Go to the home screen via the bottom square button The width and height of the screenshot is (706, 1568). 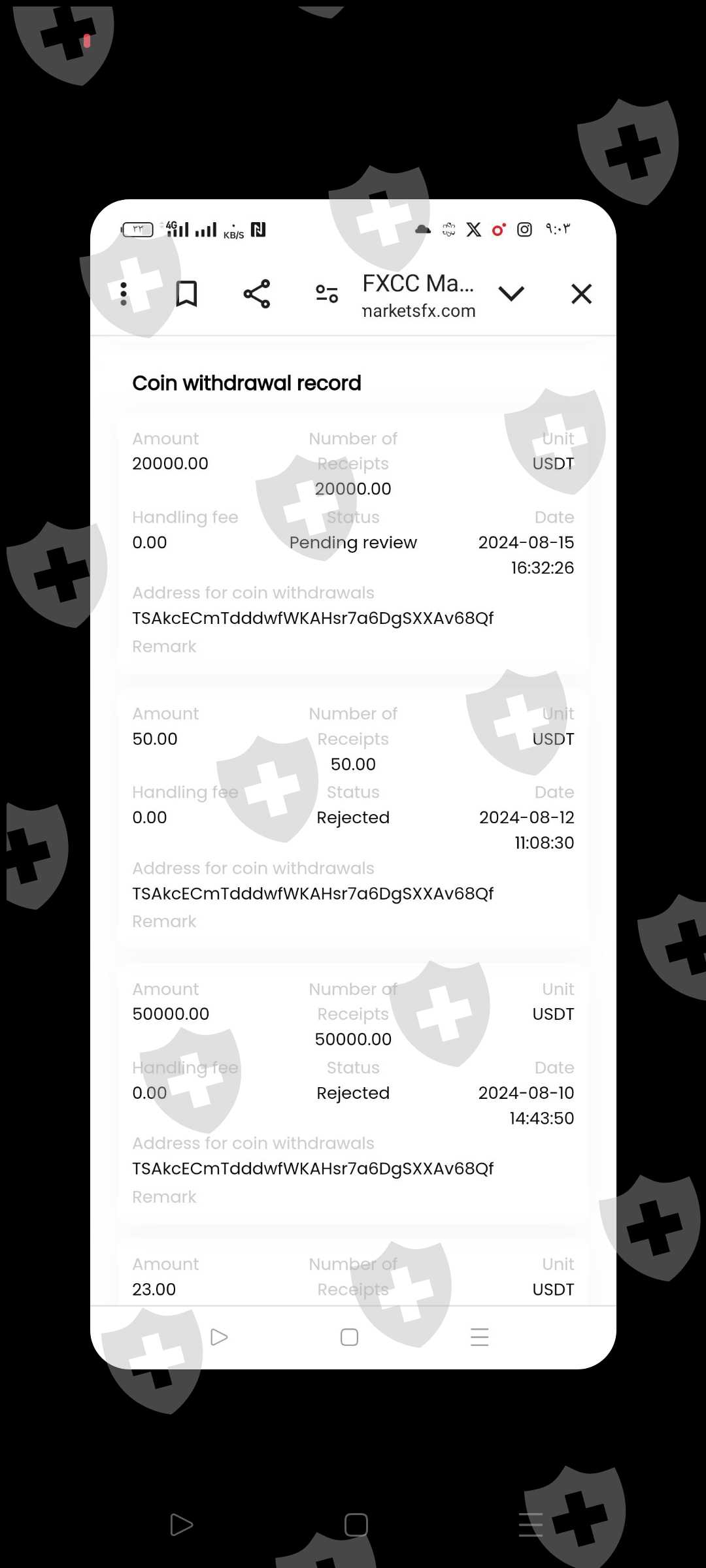click(x=356, y=1525)
